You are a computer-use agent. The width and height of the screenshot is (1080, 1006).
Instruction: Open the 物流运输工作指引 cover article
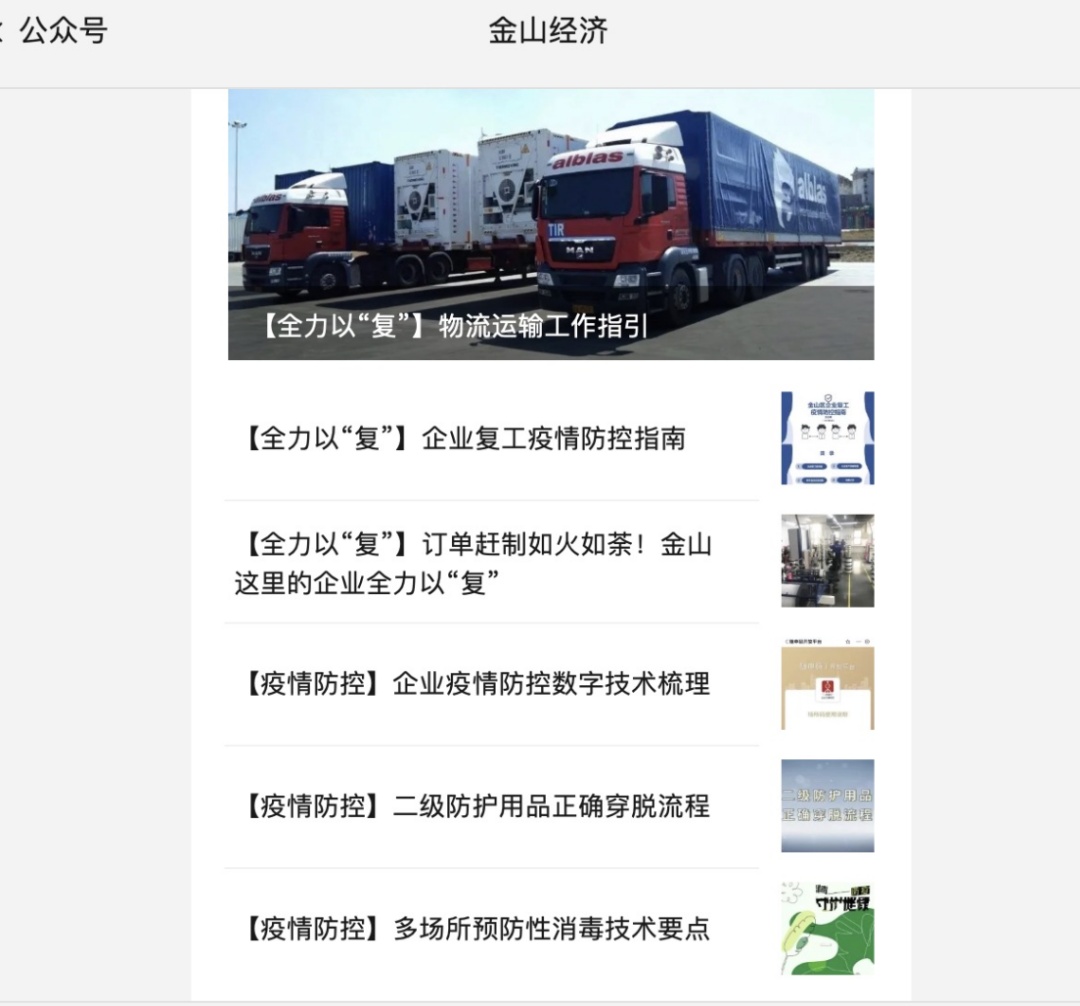[550, 225]
